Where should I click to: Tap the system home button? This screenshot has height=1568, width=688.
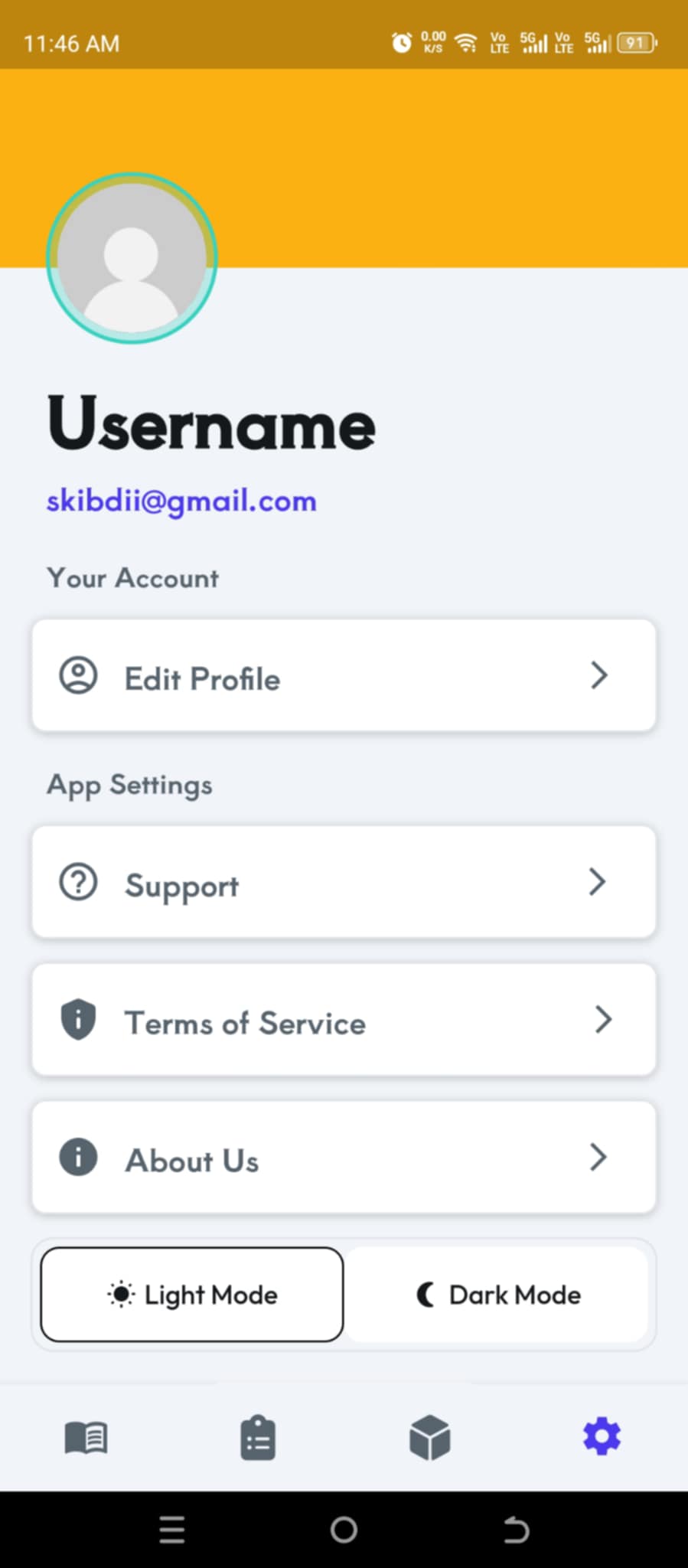coord(344,1530)
